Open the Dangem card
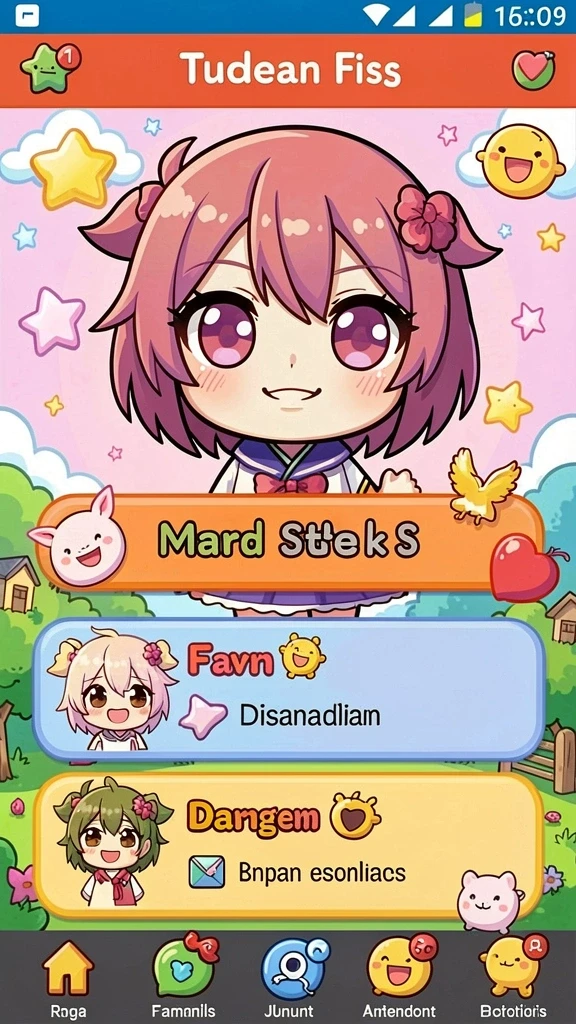 [x=289, y=846]
